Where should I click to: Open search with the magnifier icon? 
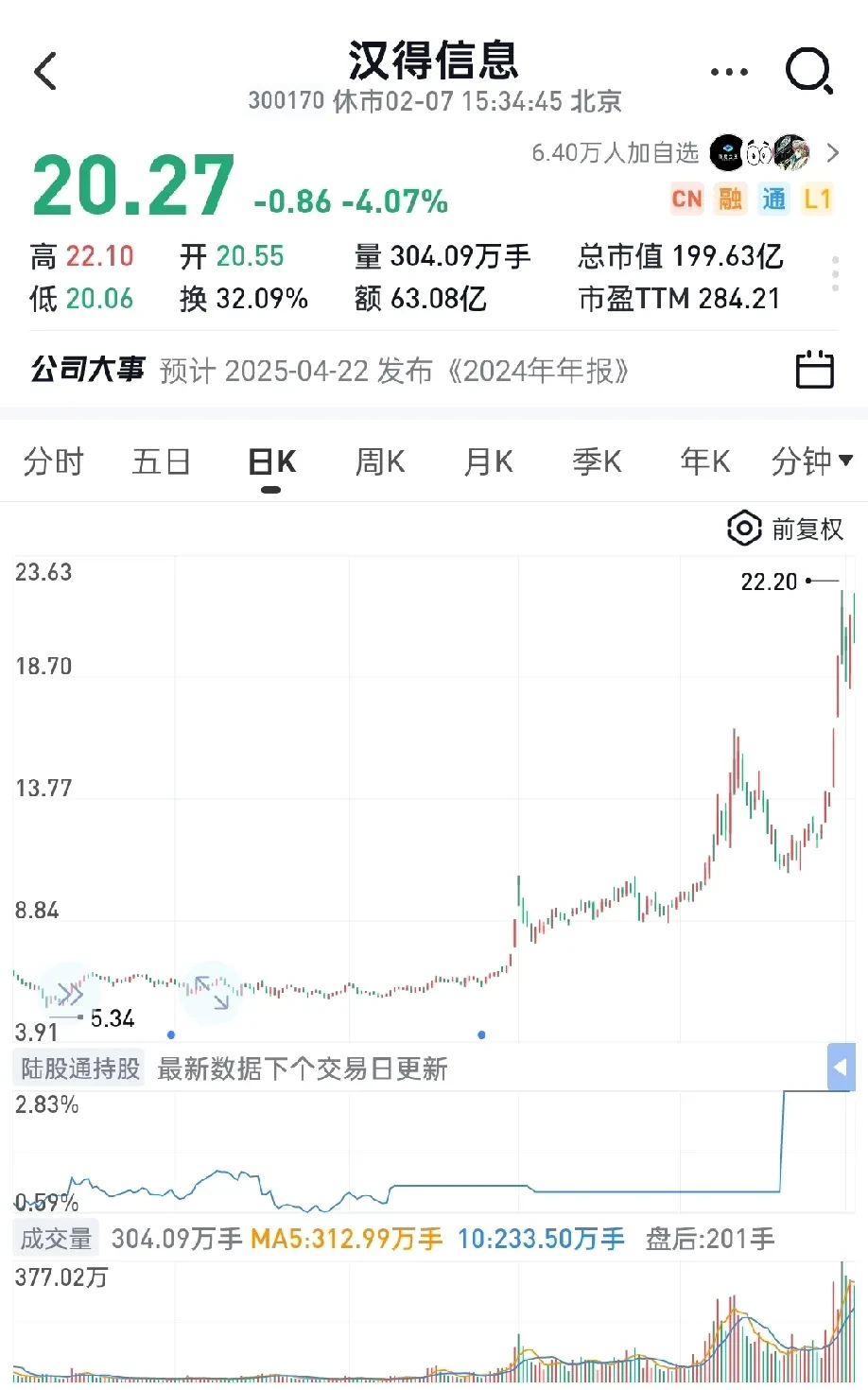pos(808,71)
